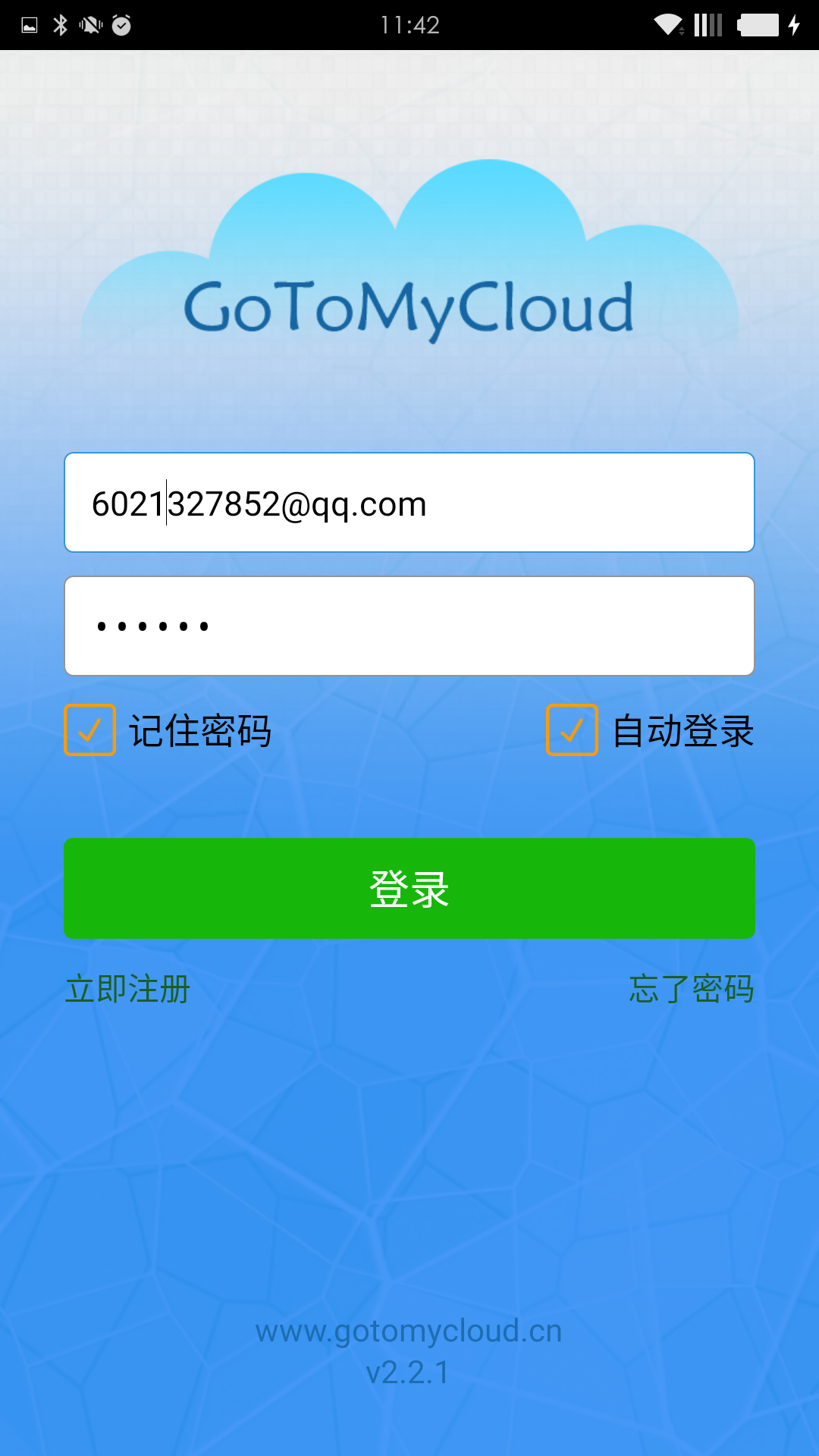Tap the email address input field
Image resolution: width=819 pixels, height=1456 pixels.
(409, 503)
